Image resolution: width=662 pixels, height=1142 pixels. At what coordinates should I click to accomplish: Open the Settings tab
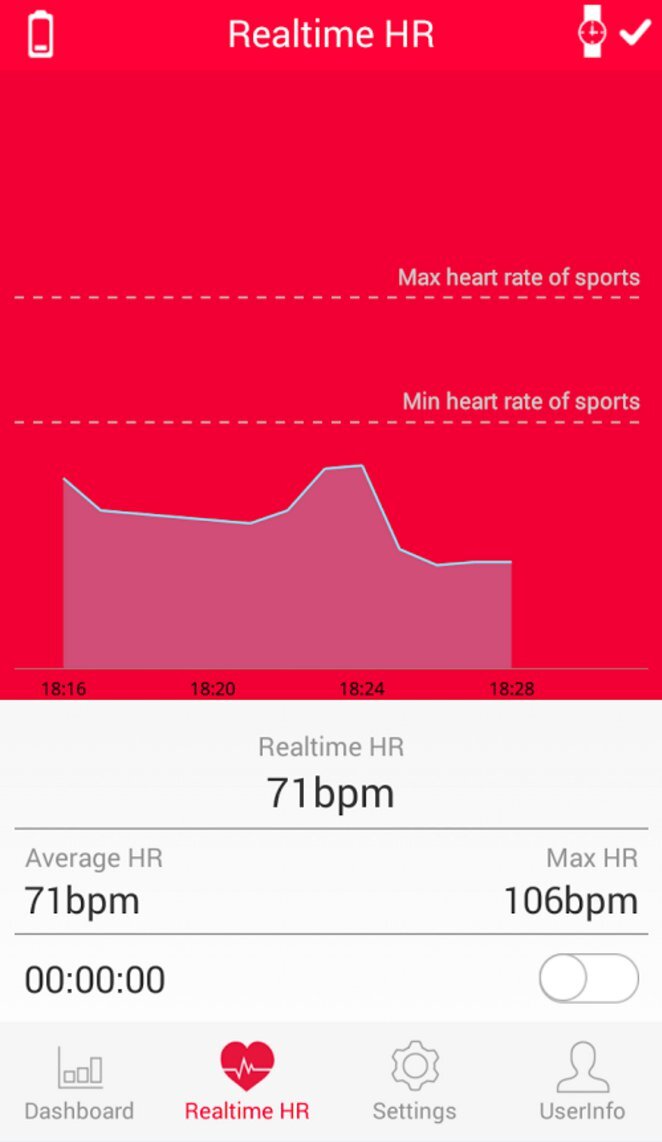pos(414,1082)
